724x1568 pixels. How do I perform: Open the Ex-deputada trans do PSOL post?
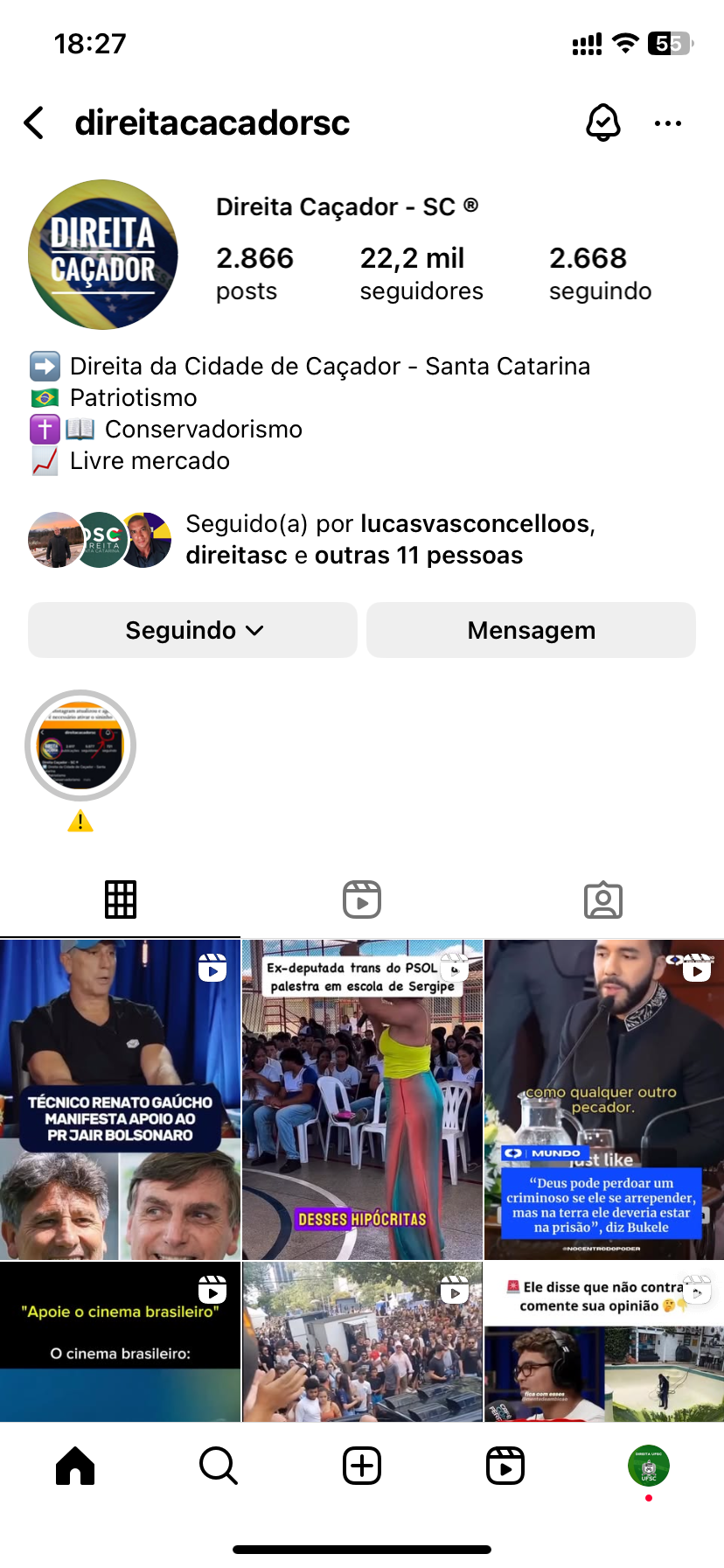point(362,1100)
